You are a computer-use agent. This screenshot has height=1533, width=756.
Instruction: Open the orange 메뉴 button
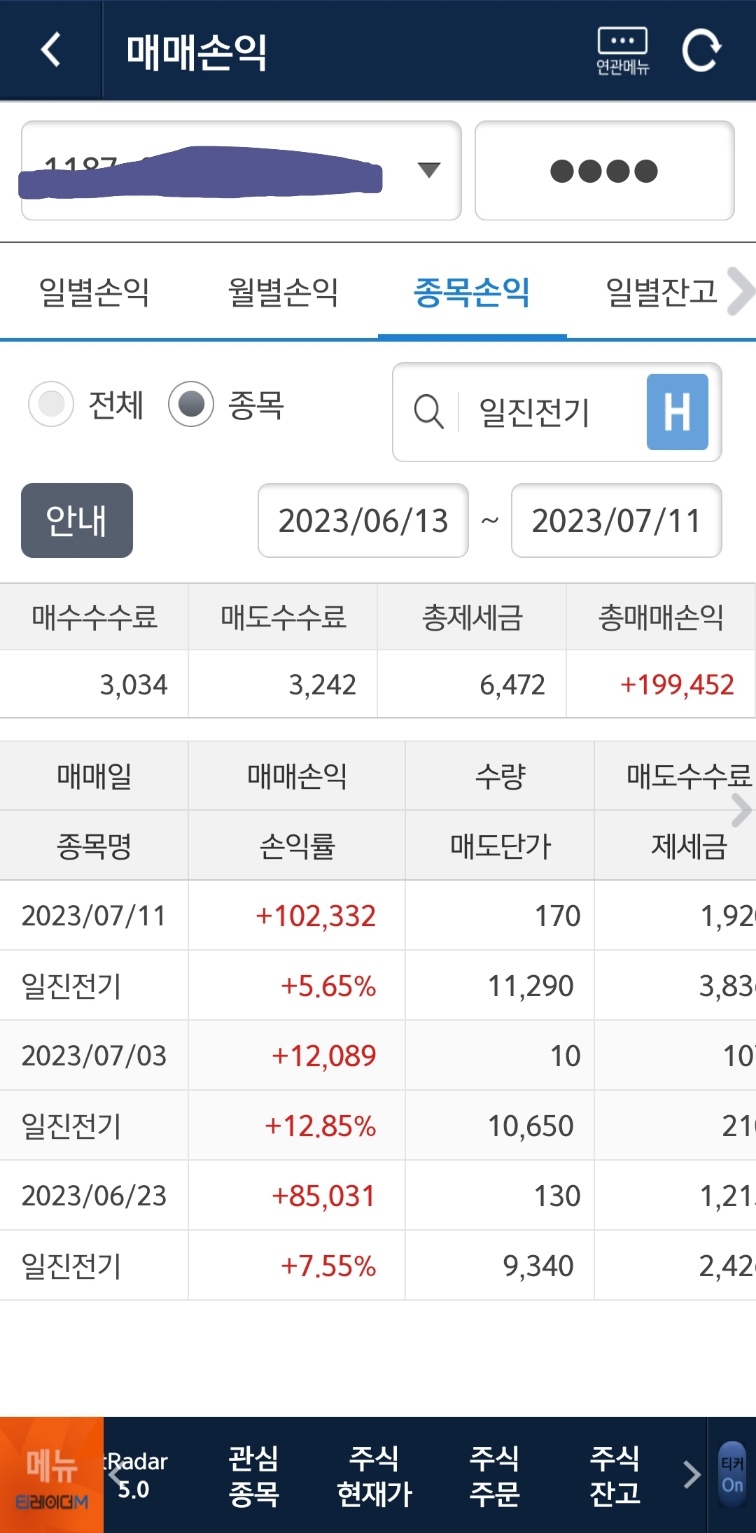point(51,1475)
